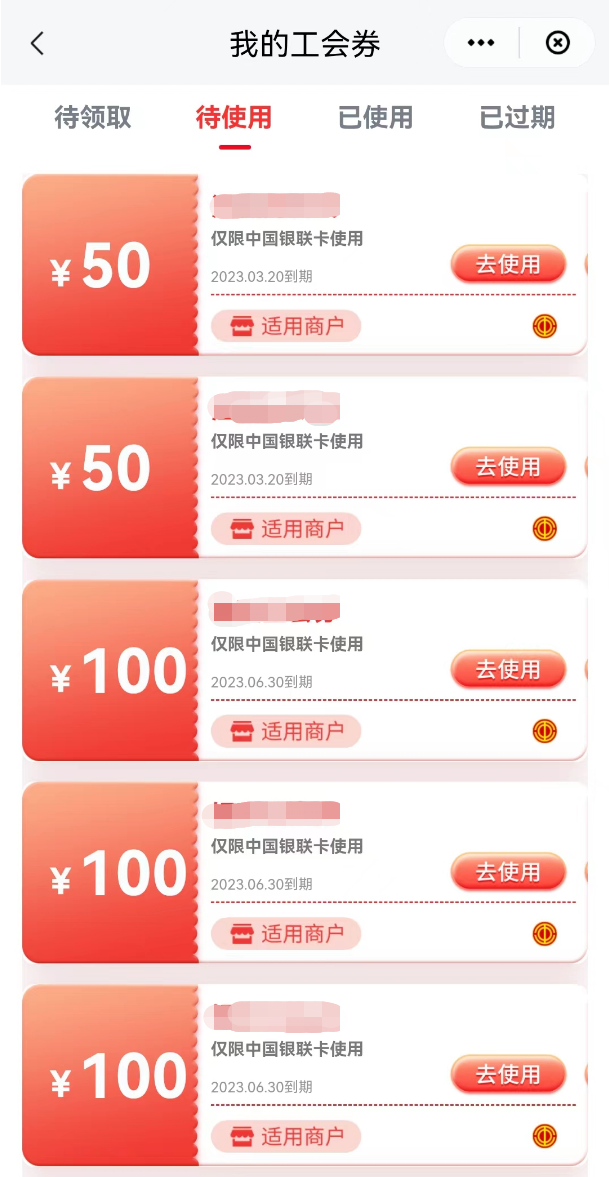
Task: Close the mini program
Action: (557, 44)
